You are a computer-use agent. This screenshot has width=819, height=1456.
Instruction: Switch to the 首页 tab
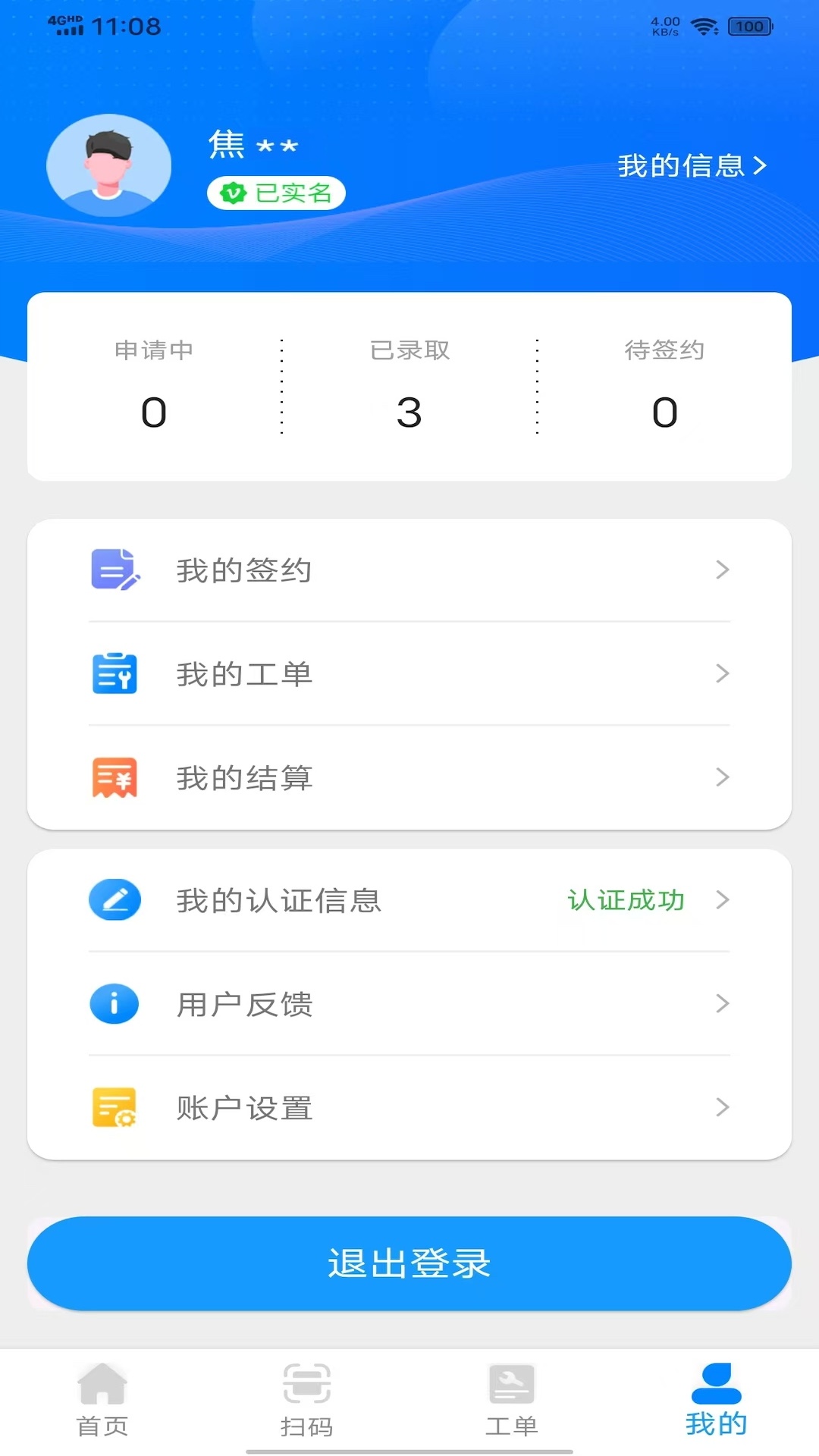102,1399
